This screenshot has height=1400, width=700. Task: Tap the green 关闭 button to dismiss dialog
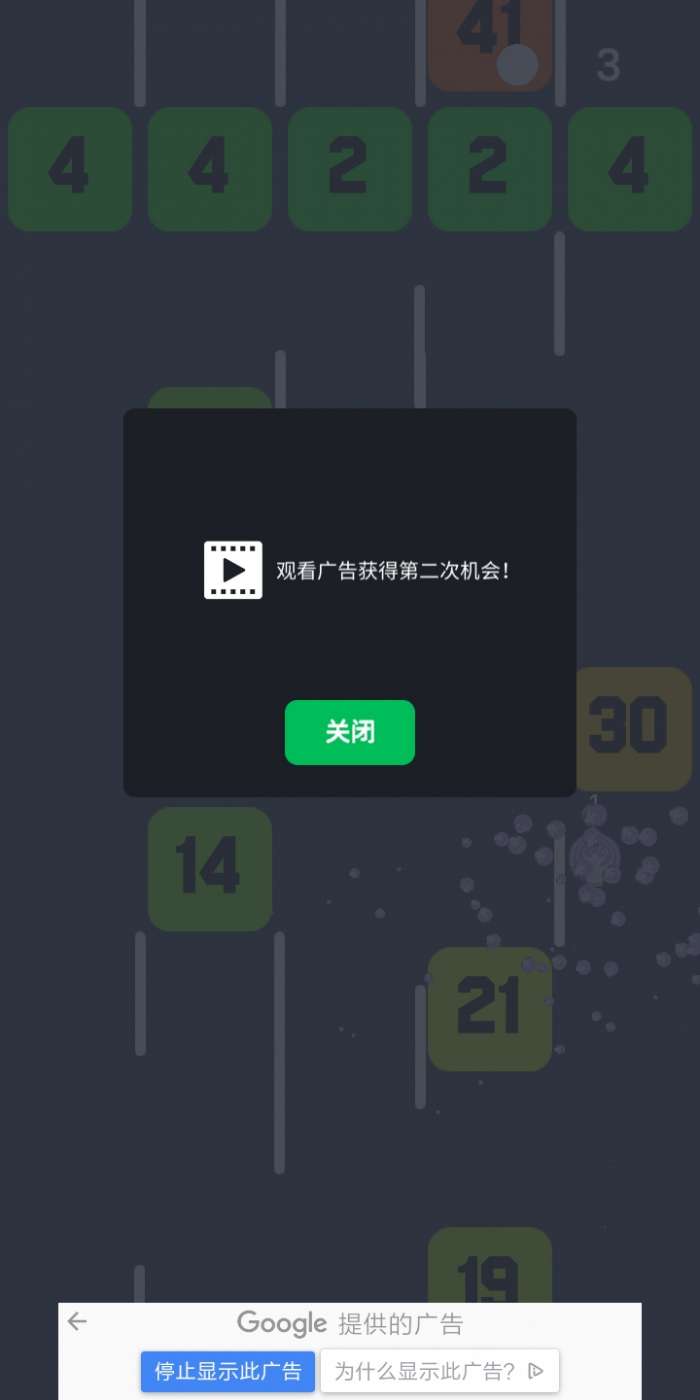pos(350,732)
